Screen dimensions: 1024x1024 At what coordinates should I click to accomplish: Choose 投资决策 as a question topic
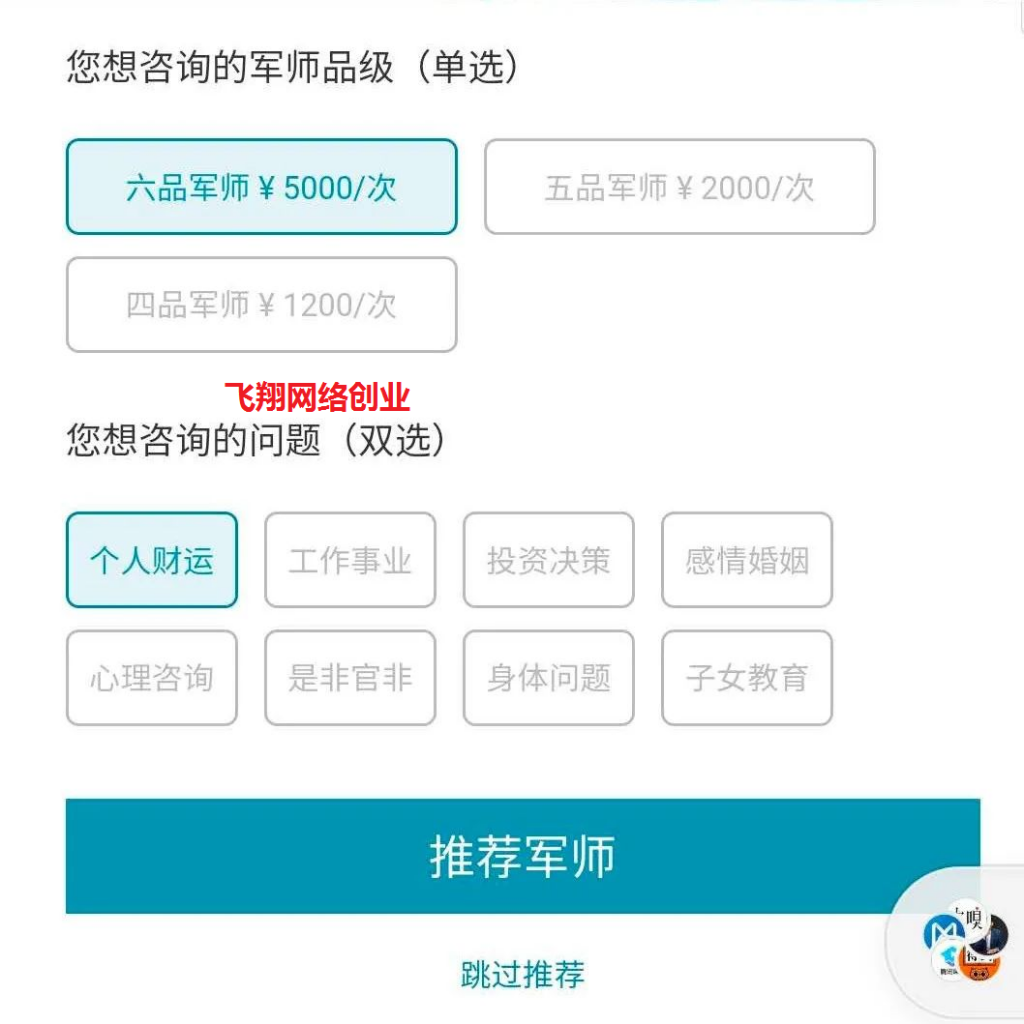point(548,560)
